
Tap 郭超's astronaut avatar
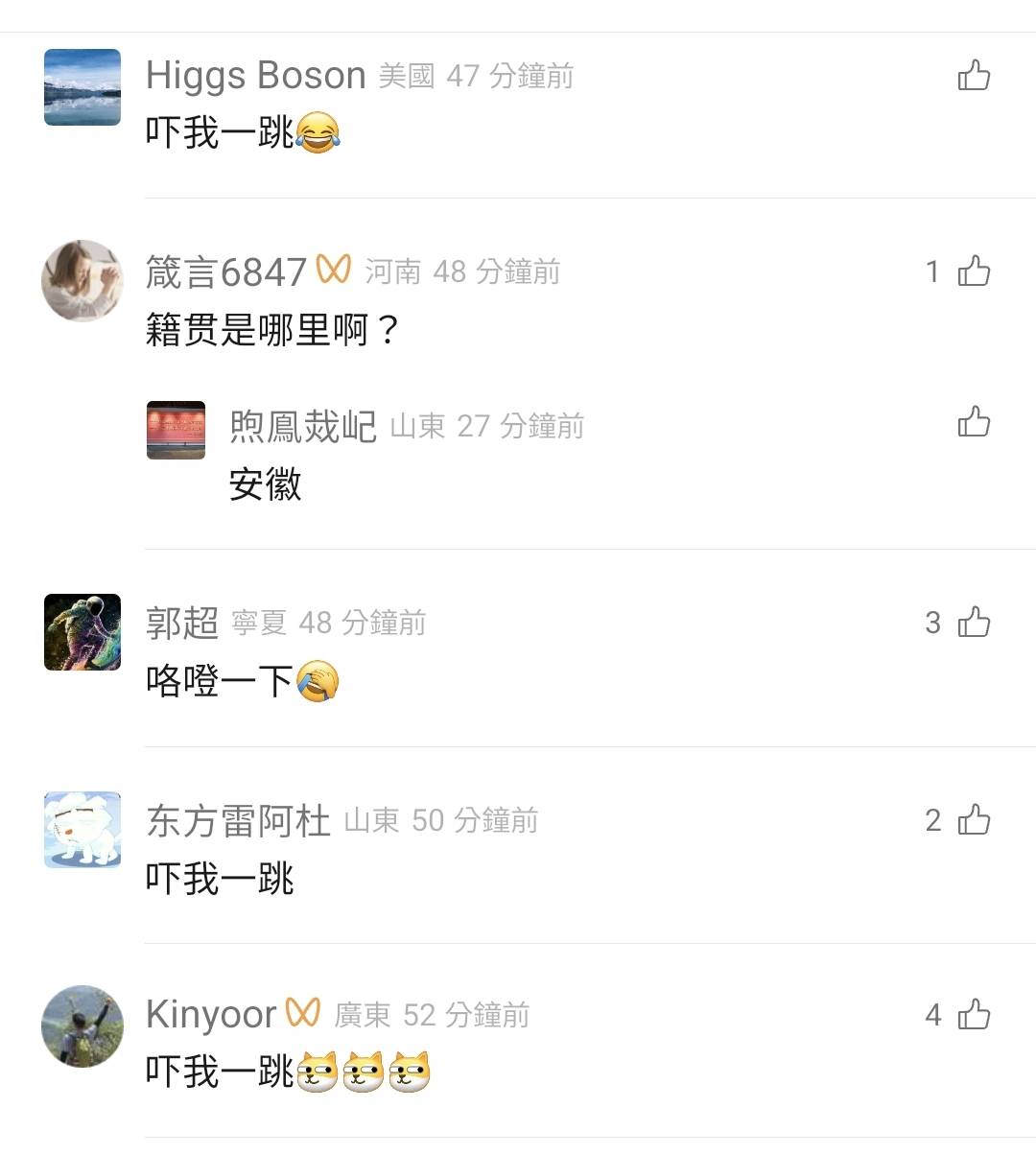pos(82,632)
